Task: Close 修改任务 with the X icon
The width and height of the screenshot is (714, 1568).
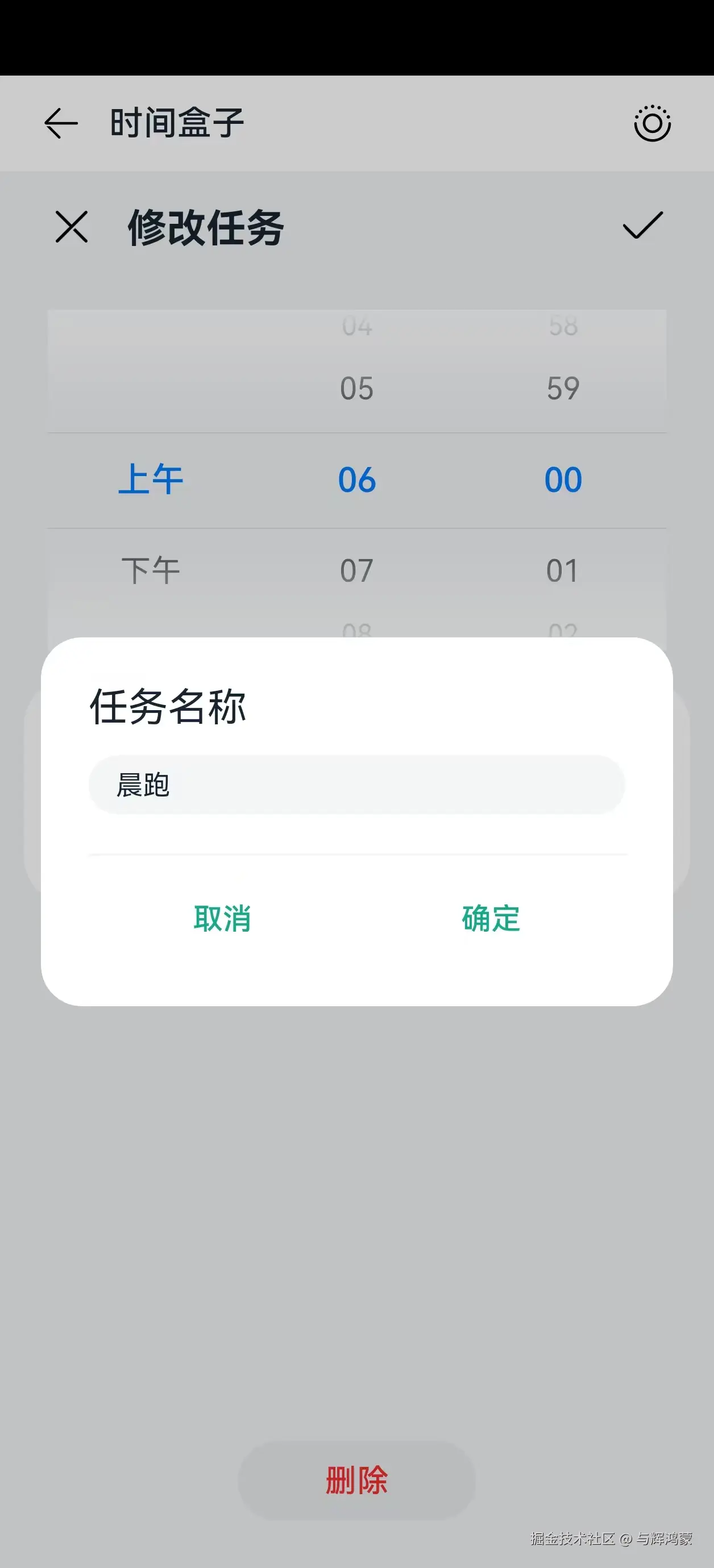Action: pos(72,227)
